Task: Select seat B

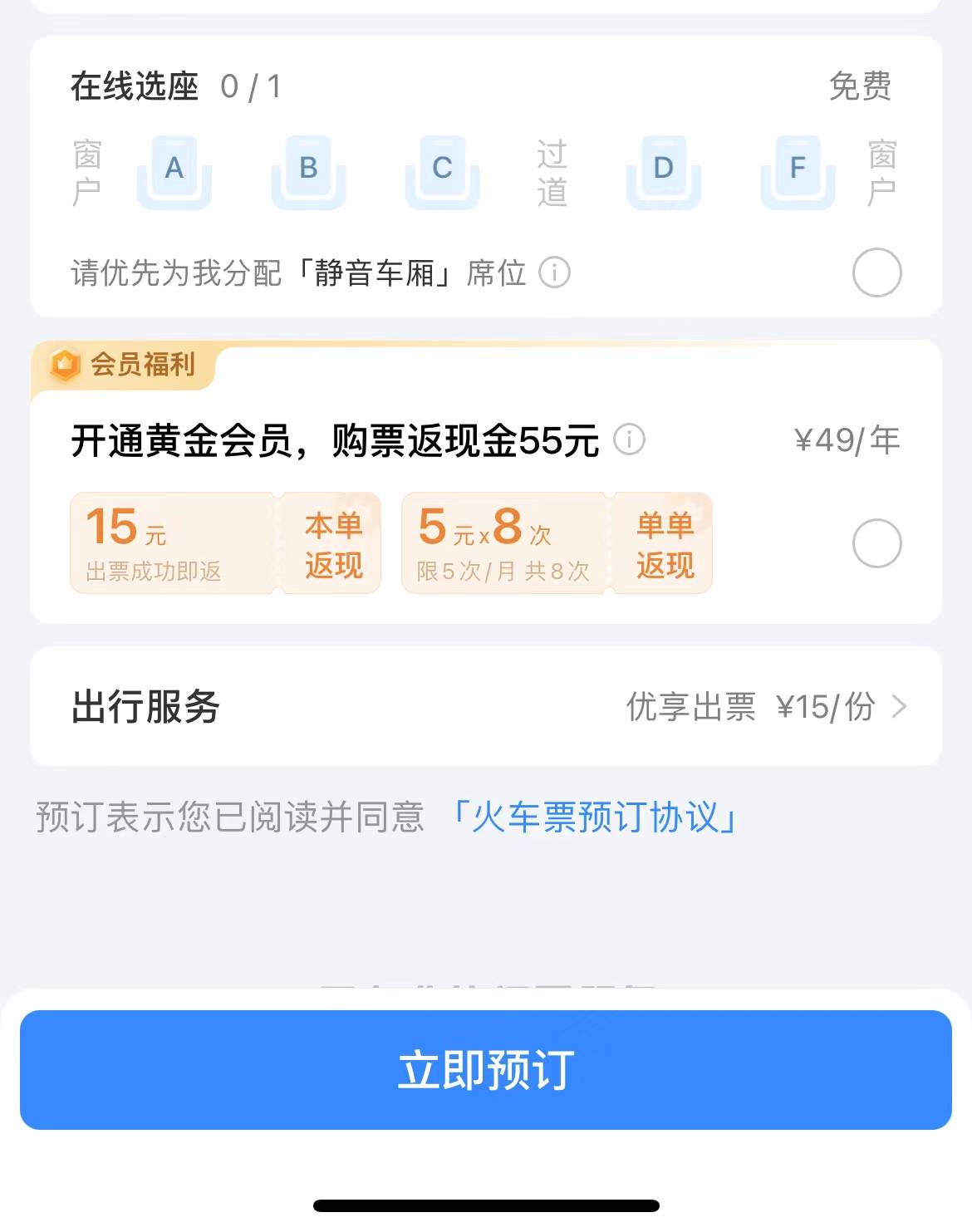Action: pyautogui.click(x=308, y=171)
